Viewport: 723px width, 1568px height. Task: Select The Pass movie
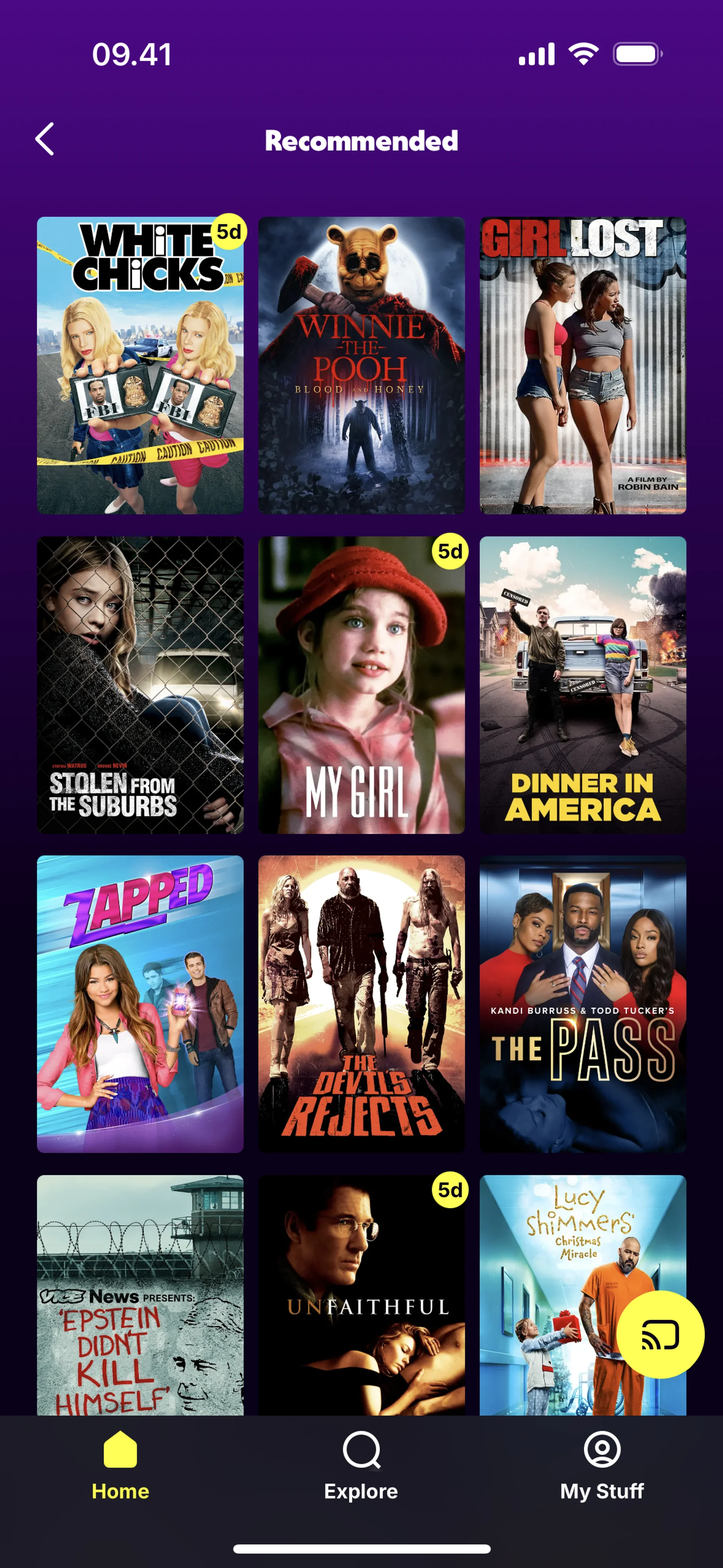[583, 1004]
